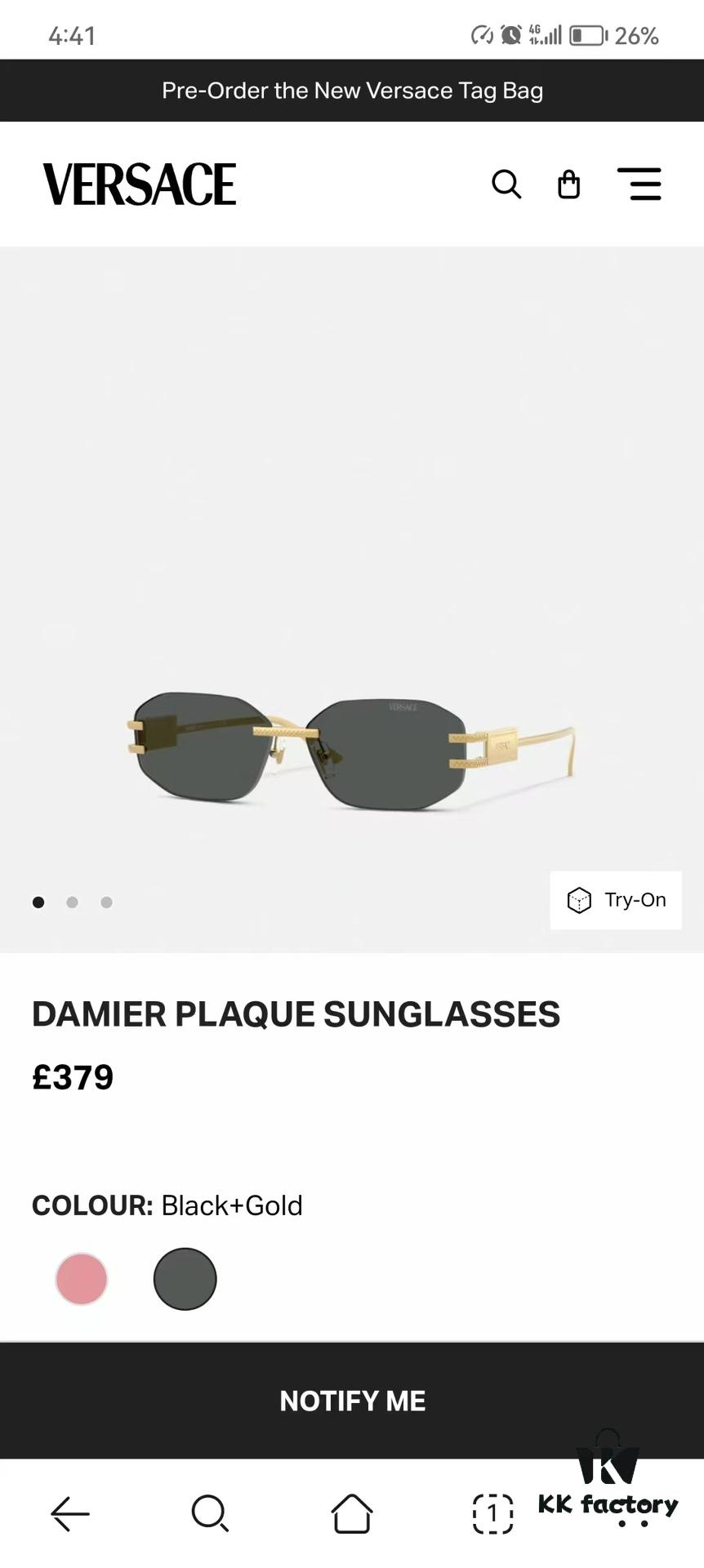The image size is (704, 1568).
Task: Select the second carousel dot
Action: coord(72,902)
